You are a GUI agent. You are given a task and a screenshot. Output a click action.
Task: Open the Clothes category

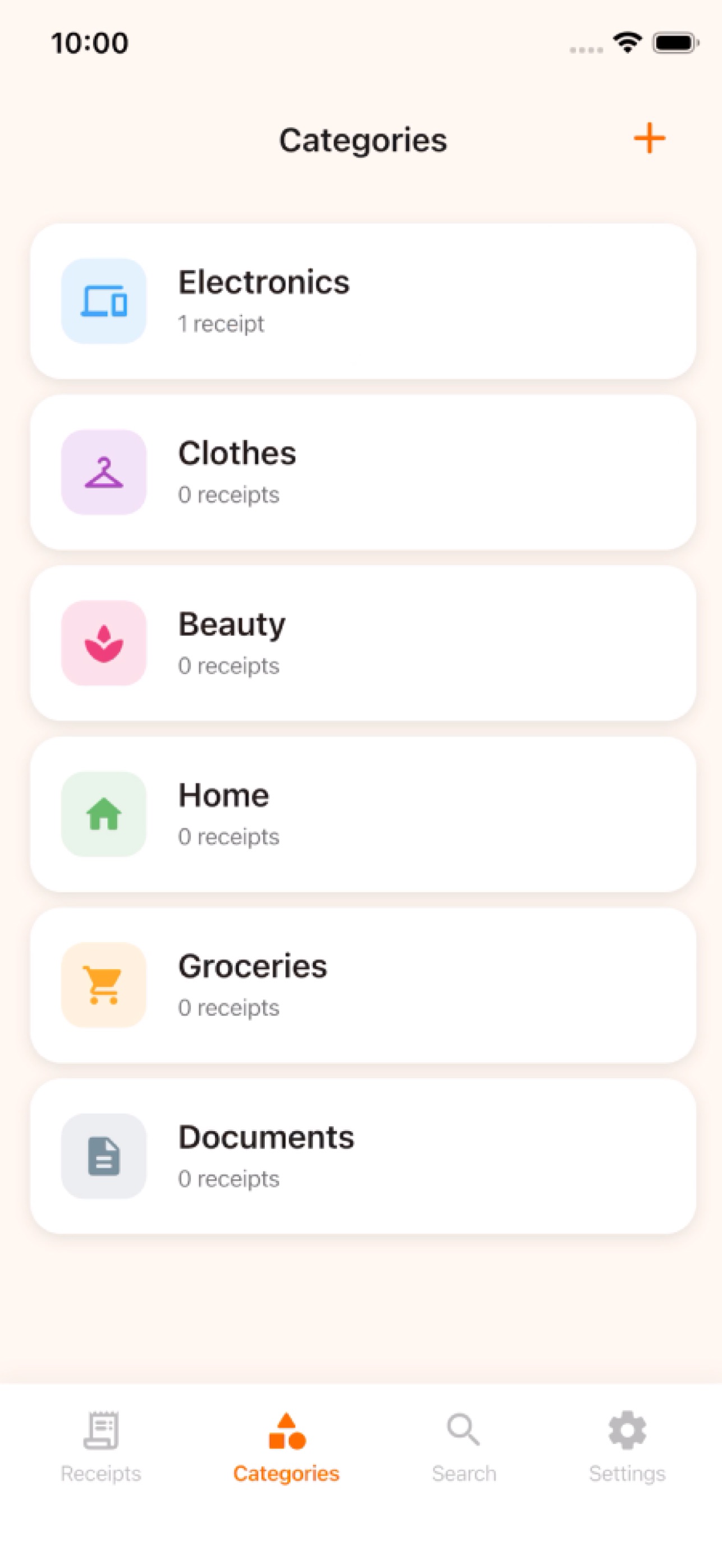pyautogui.click(x=363, y=472)
